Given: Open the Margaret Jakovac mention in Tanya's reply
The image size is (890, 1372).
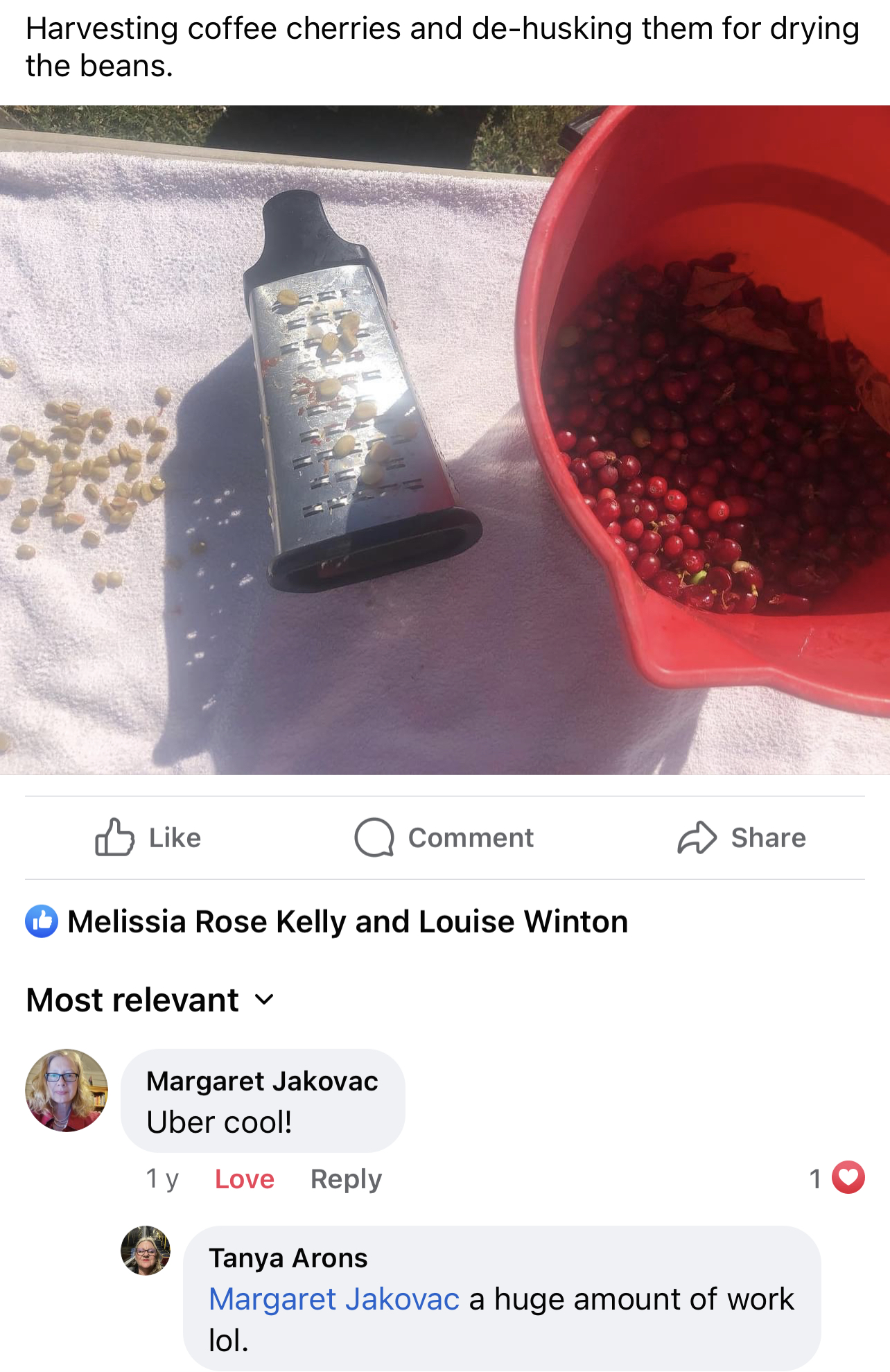Looking at the screenshot, I should click(x=334, y=1299).
